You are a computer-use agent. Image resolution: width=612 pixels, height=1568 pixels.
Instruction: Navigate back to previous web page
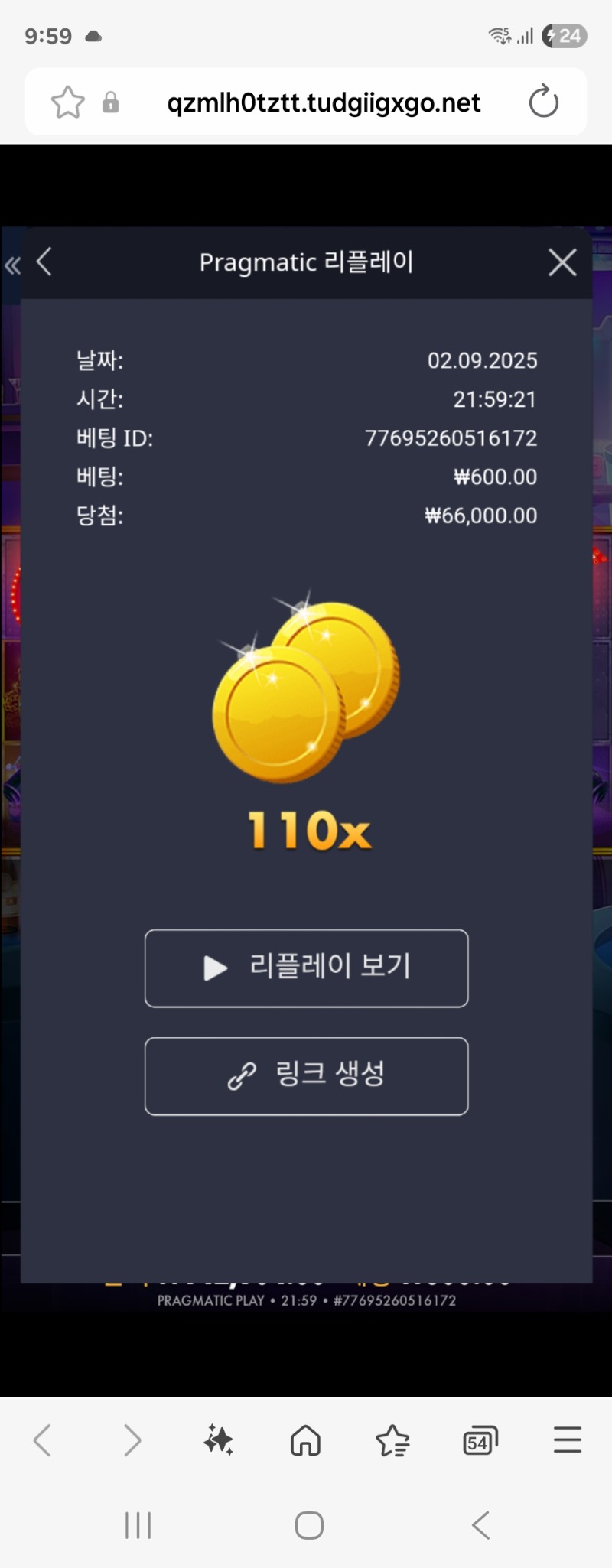(43, 1440)
